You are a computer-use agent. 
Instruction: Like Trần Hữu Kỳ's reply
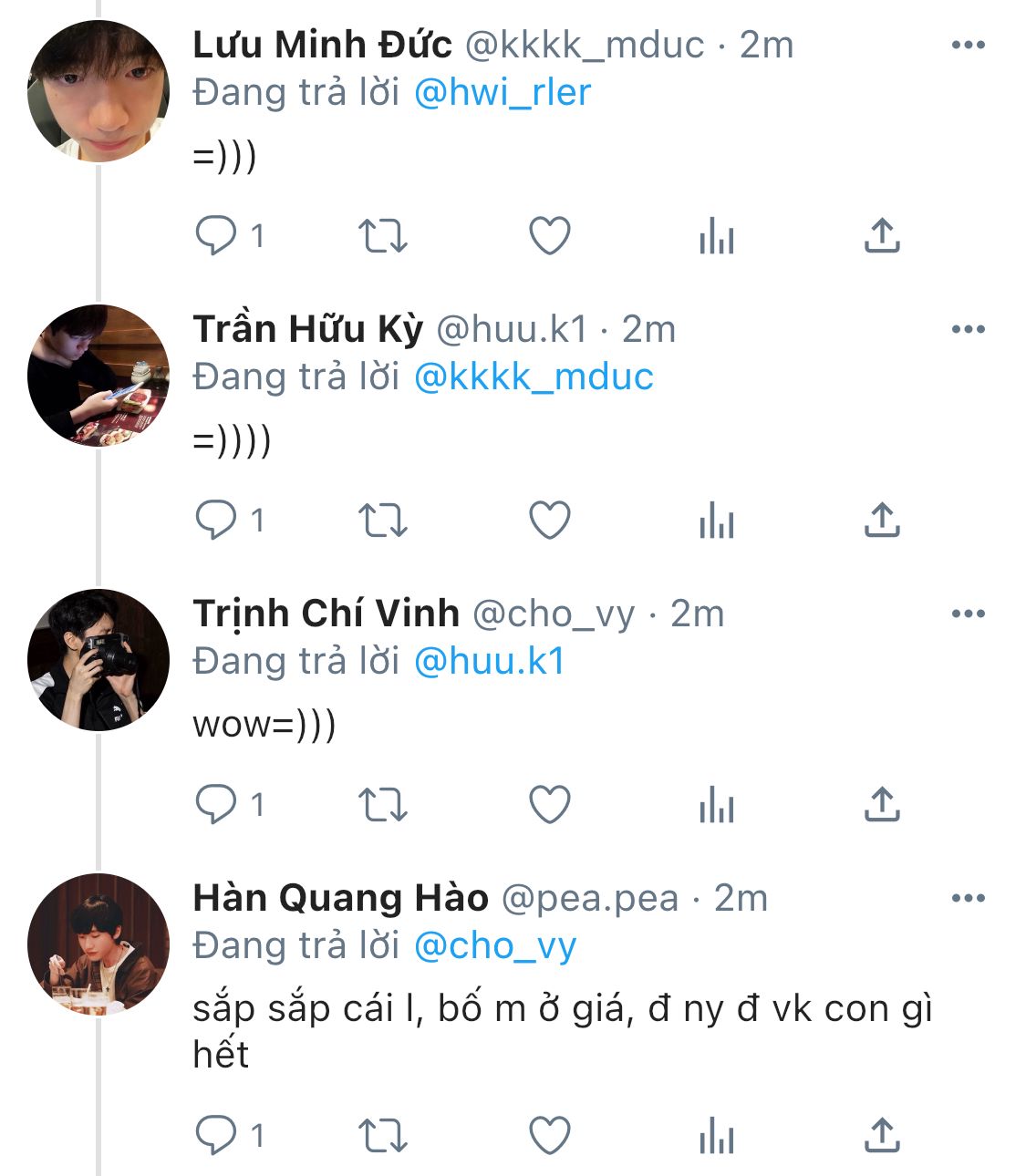pos(550,521)
